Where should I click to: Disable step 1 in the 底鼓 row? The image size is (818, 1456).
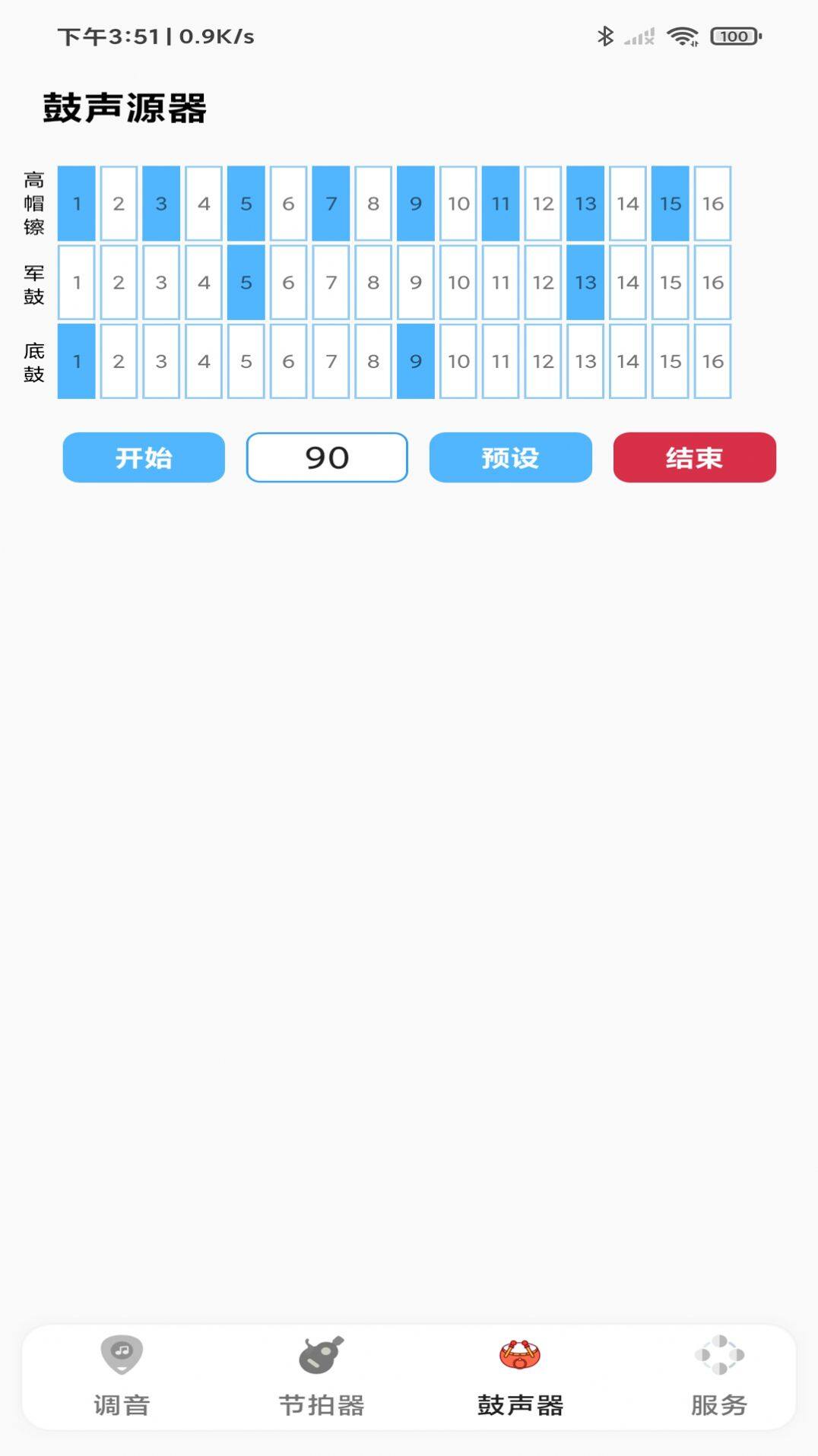[77, 361]
